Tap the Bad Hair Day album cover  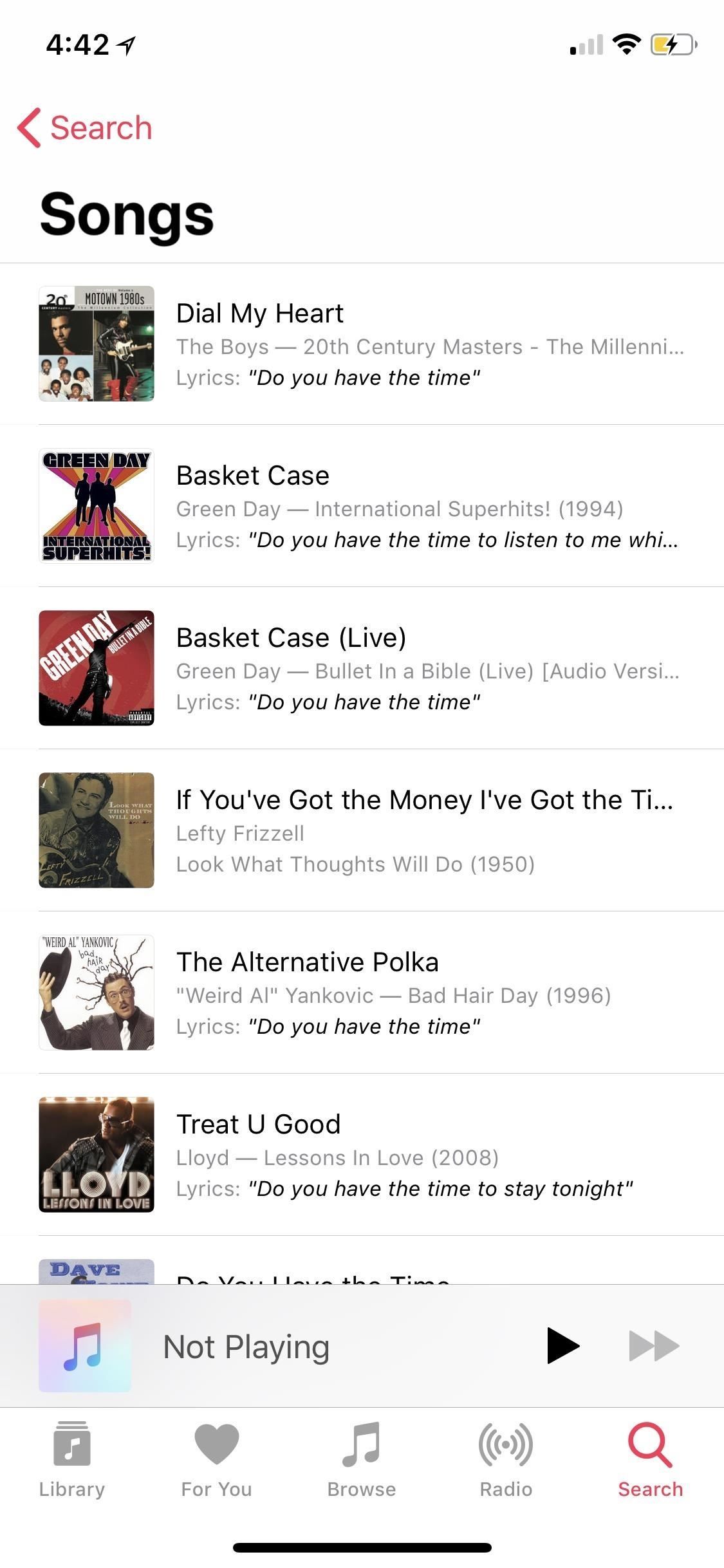(95, 993)
